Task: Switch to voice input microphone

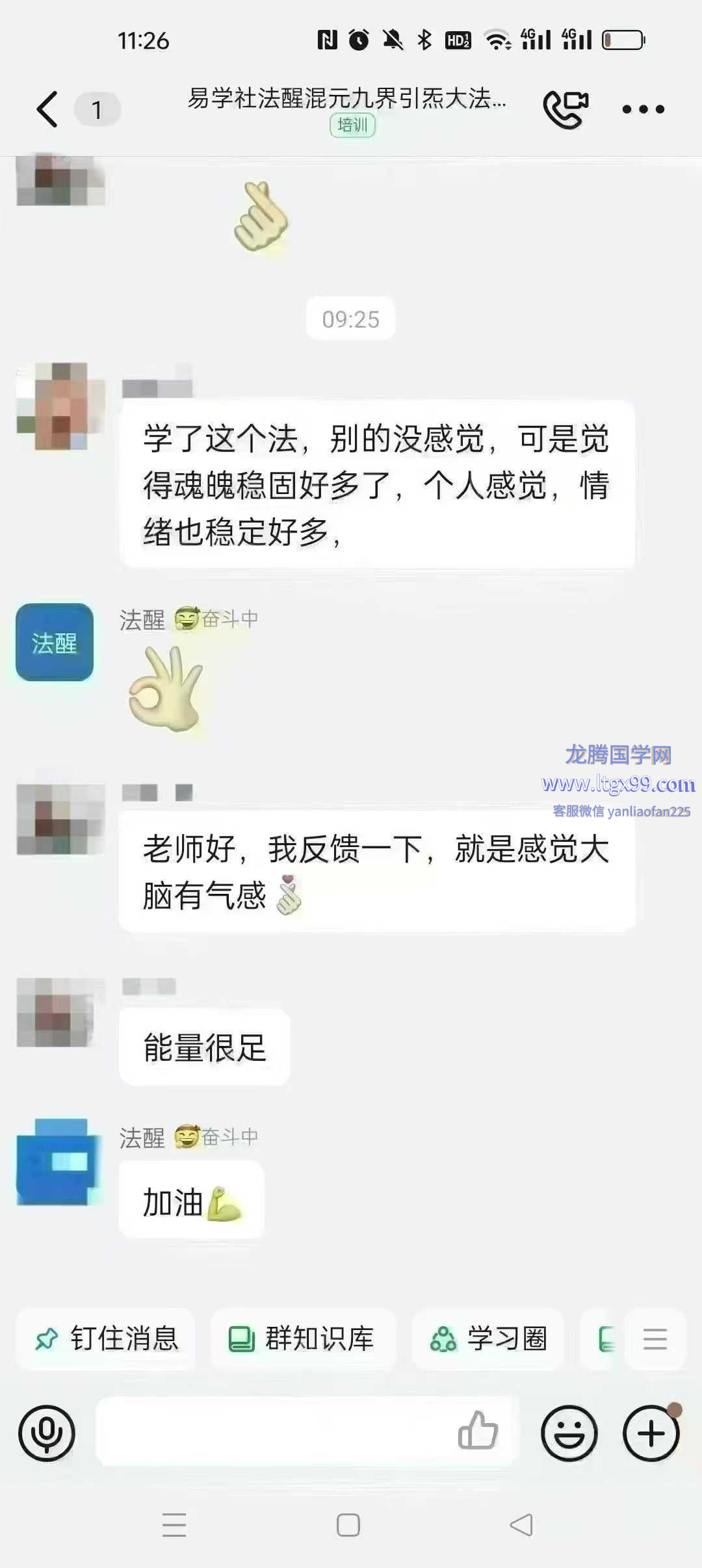Action: coord(47,1433)
